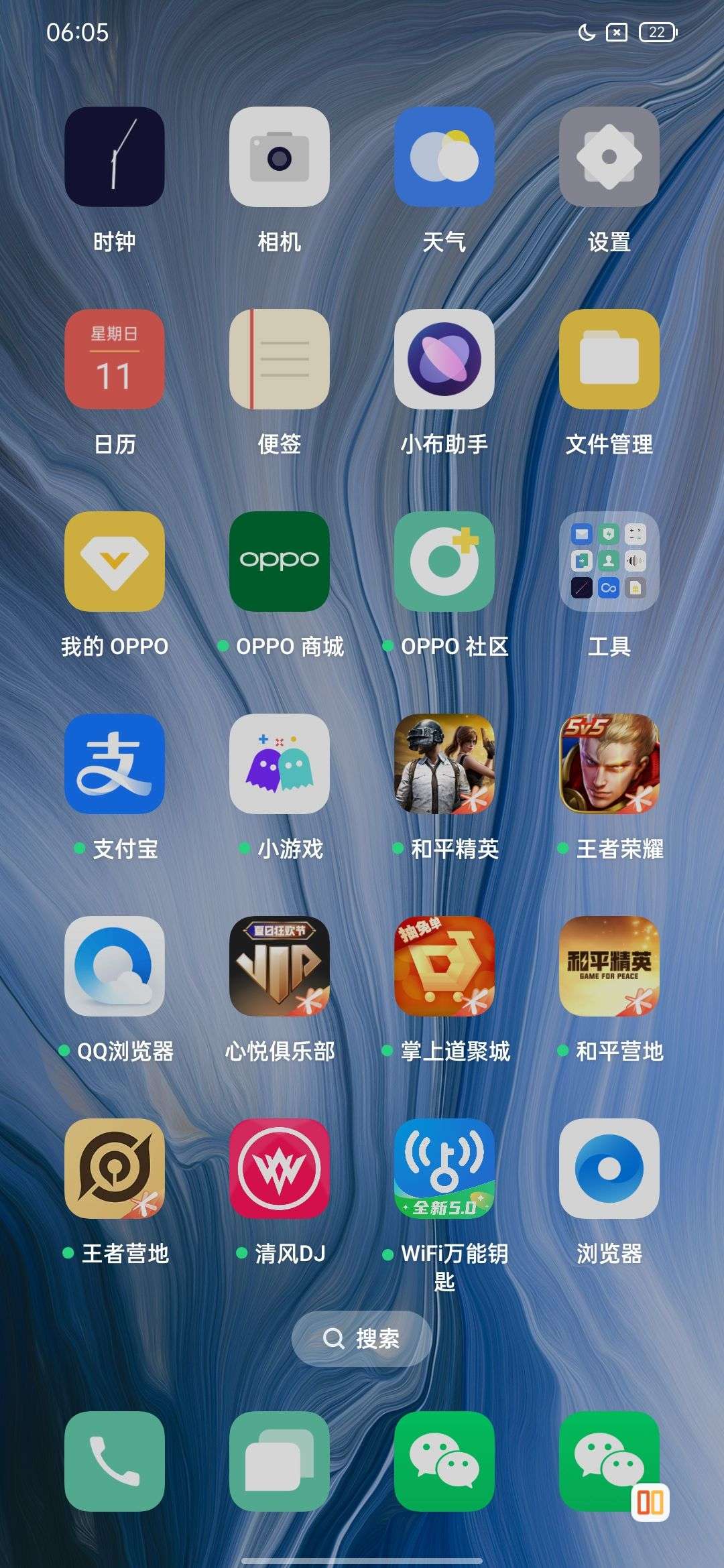
Task: Launch 支付宝 Alipay
Action: pos(115,764)
